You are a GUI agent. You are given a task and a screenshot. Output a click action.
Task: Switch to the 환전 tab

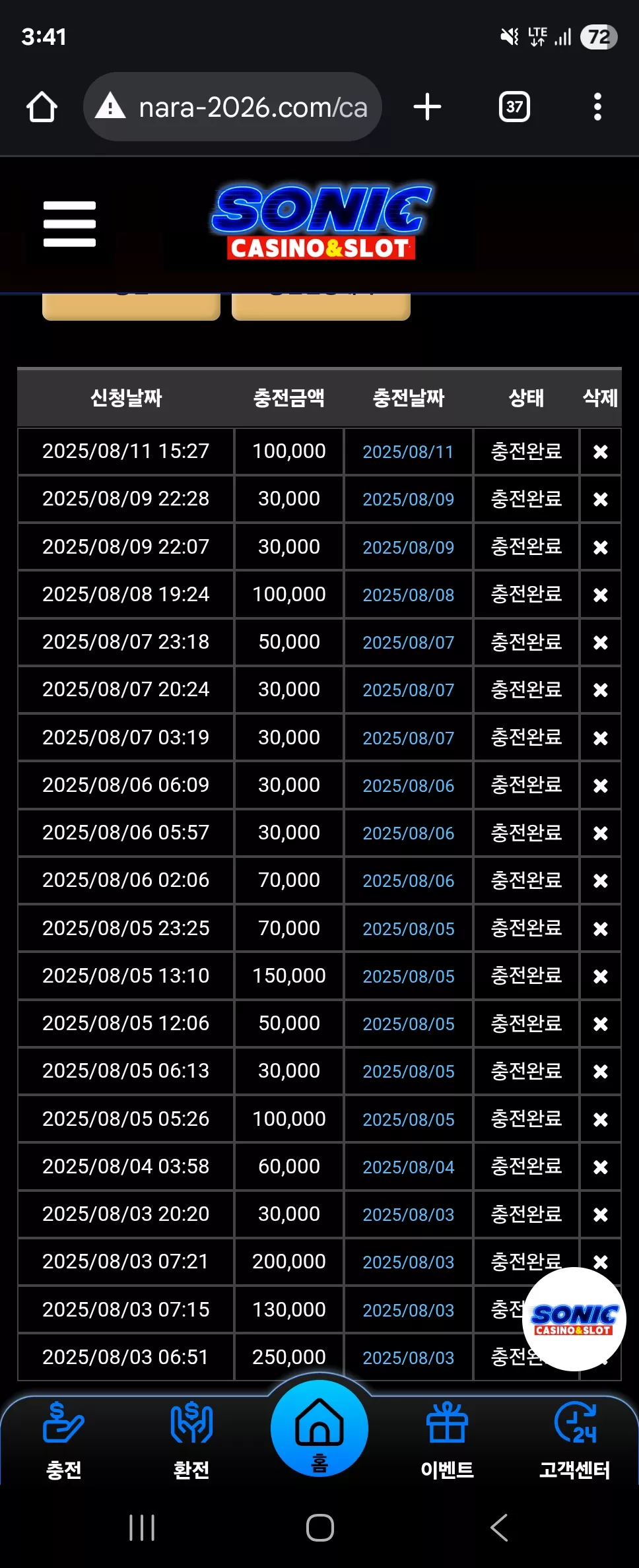(191, 1441)
